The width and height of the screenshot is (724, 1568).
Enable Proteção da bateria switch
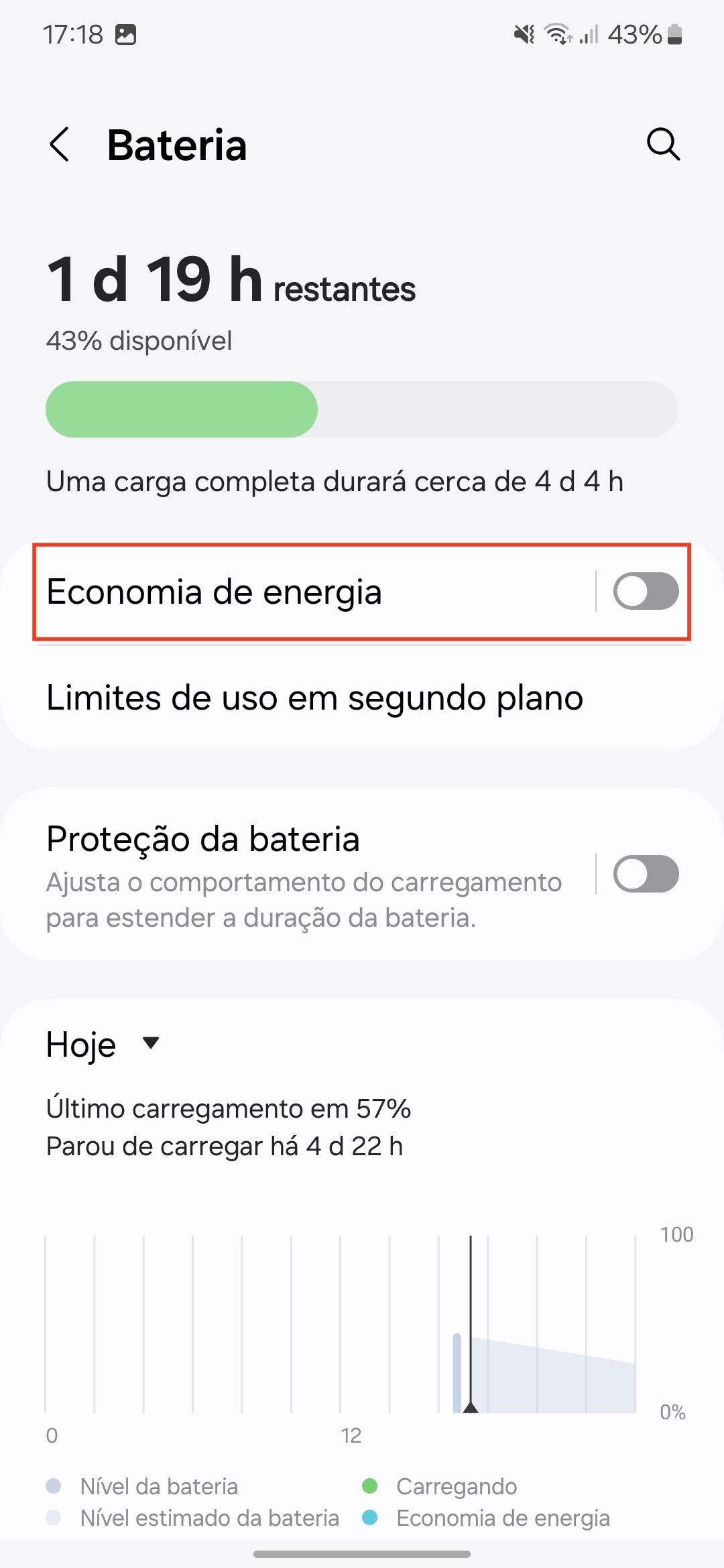click(x=646, y=874)
